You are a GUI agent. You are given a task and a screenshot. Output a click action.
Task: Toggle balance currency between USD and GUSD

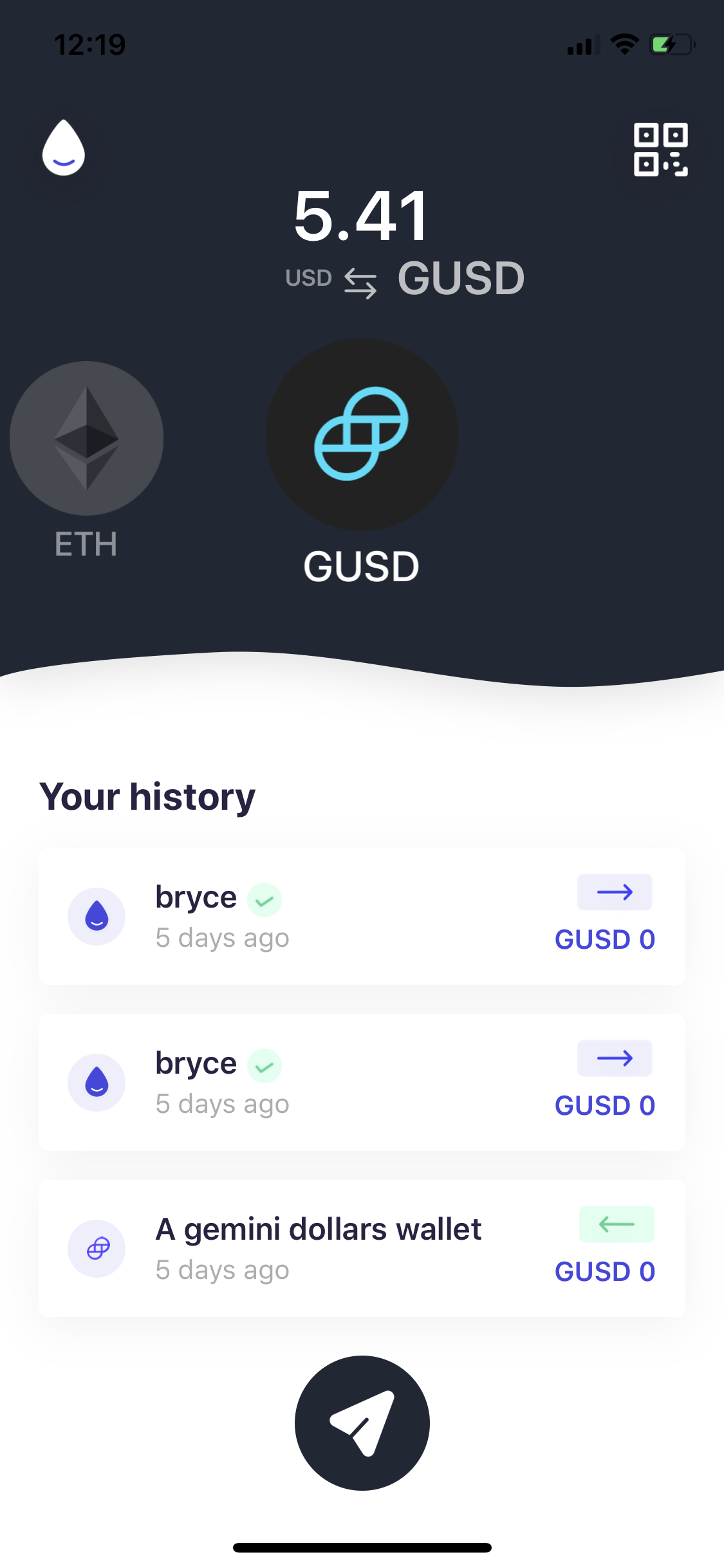360,282
